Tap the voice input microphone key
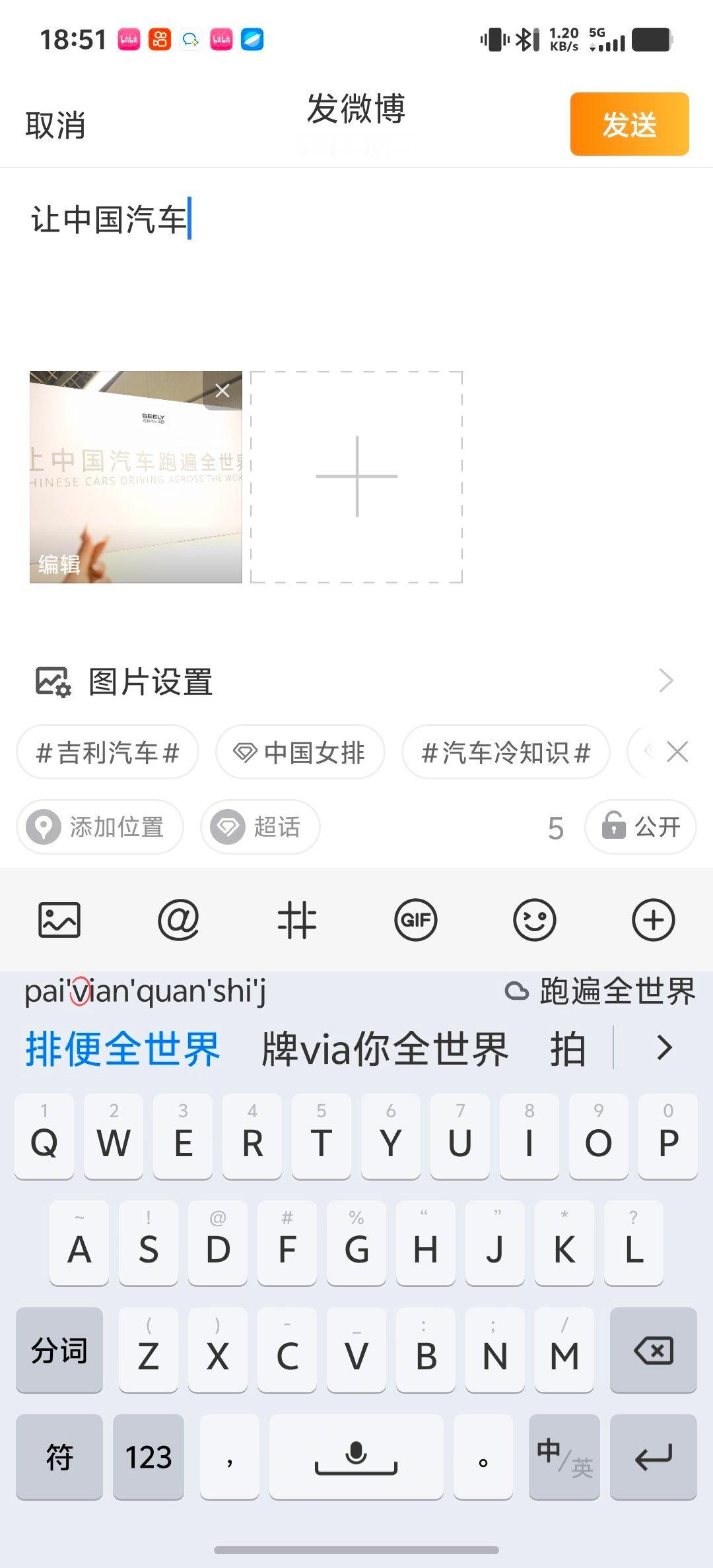Screen dimensions: 713x1568 click(x=356, y=1456)
